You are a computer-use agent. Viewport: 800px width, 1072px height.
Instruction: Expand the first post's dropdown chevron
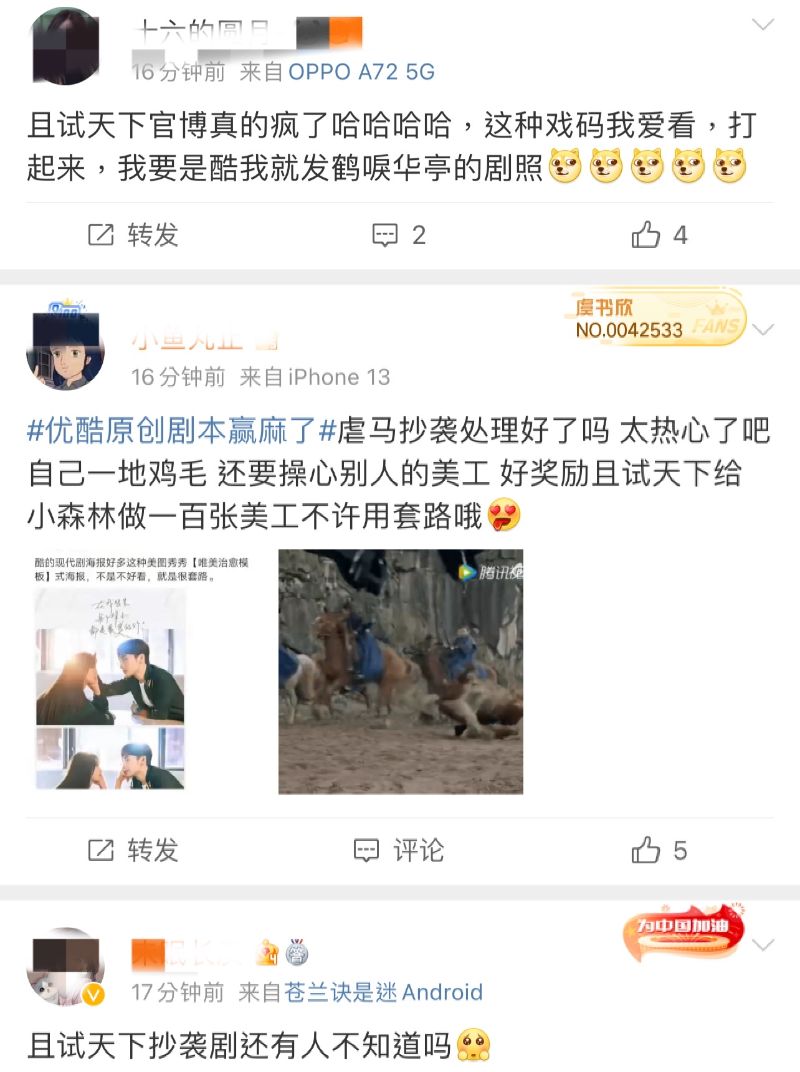tap(763, 24)
